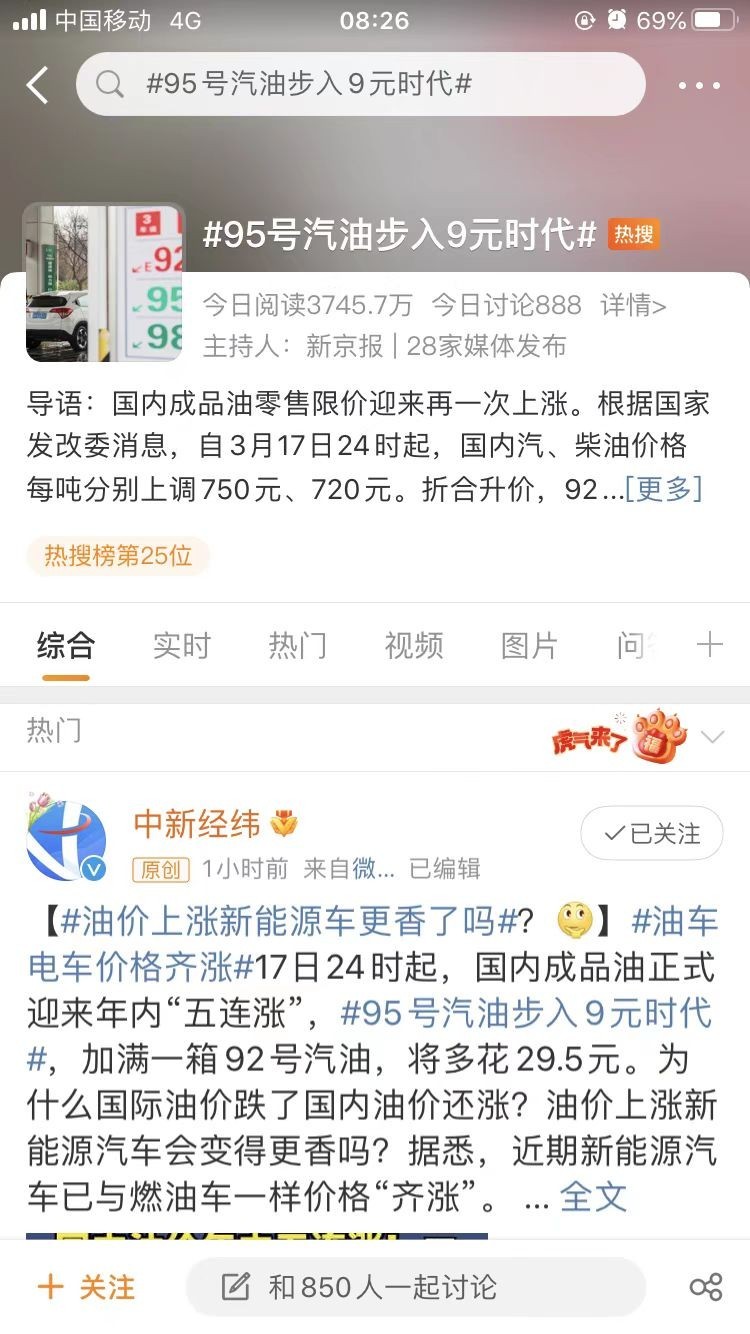Switch to the 实时 tab

coord(181,646)
